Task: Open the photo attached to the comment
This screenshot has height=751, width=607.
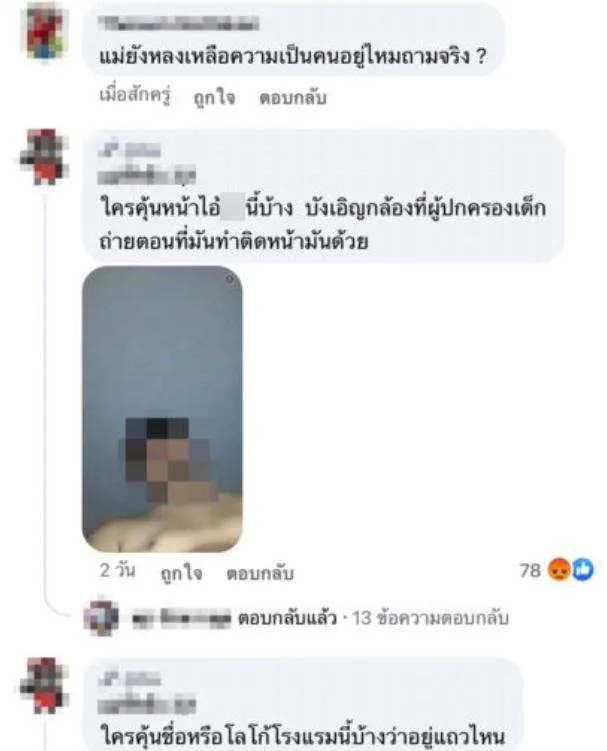Action: (161, 408)
